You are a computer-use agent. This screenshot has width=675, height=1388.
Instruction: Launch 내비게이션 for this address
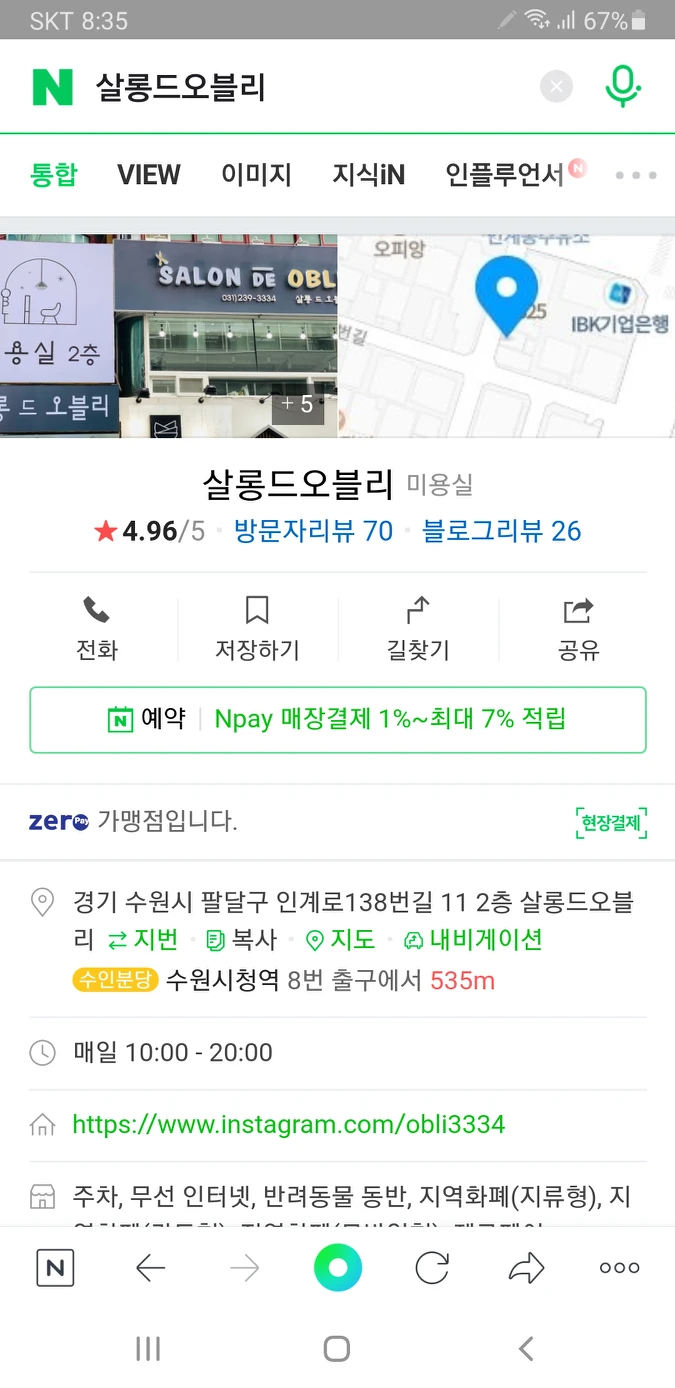coord(473,940)
